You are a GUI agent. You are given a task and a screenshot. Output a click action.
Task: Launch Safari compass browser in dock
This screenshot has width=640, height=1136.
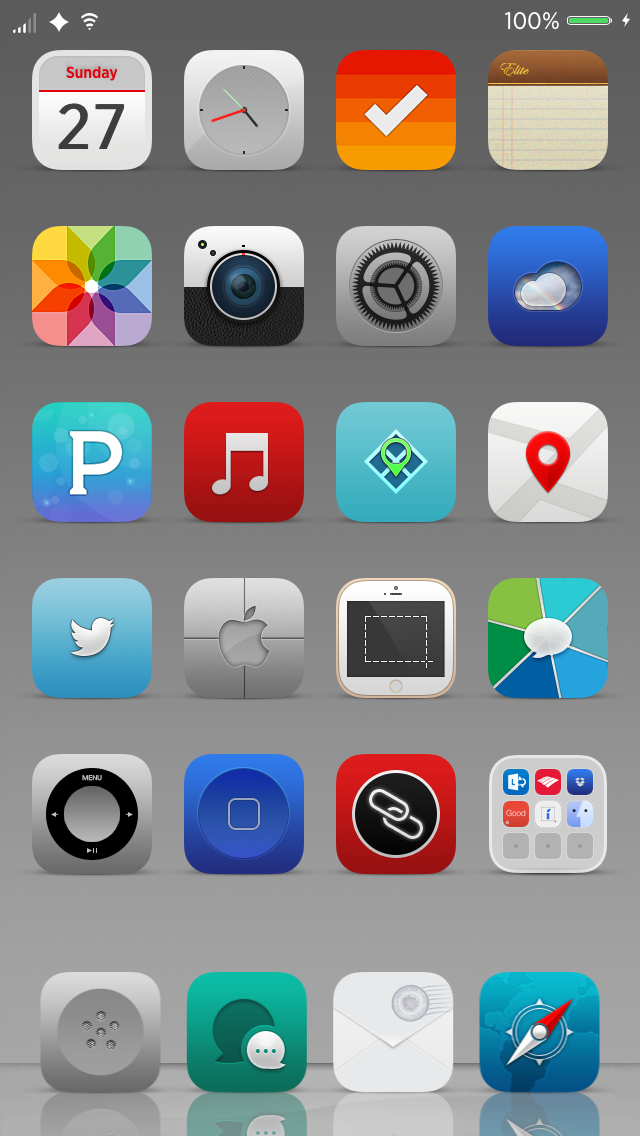(x=539, y=1032)
